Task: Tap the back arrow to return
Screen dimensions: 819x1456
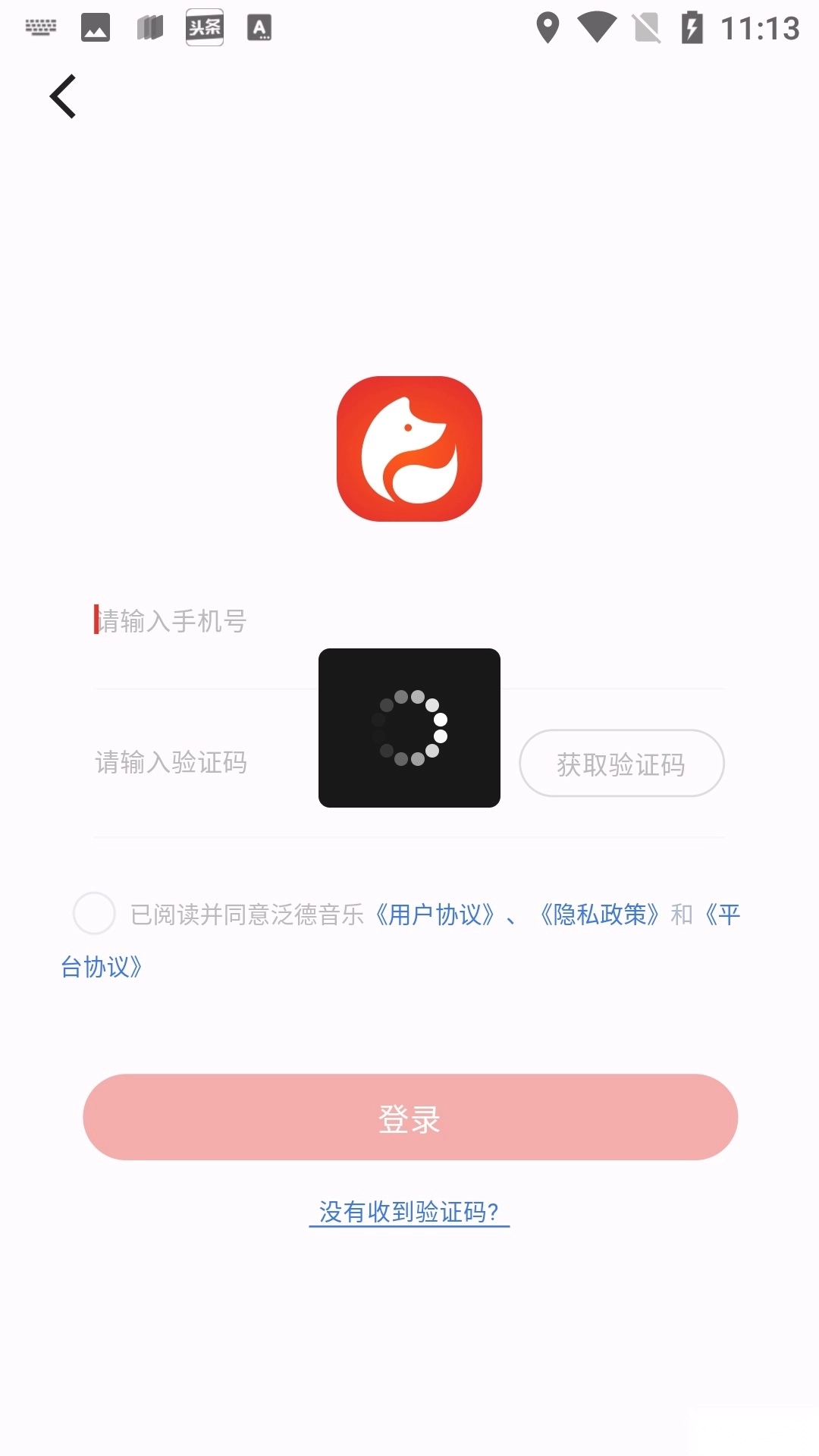Action: coord(64,96)
